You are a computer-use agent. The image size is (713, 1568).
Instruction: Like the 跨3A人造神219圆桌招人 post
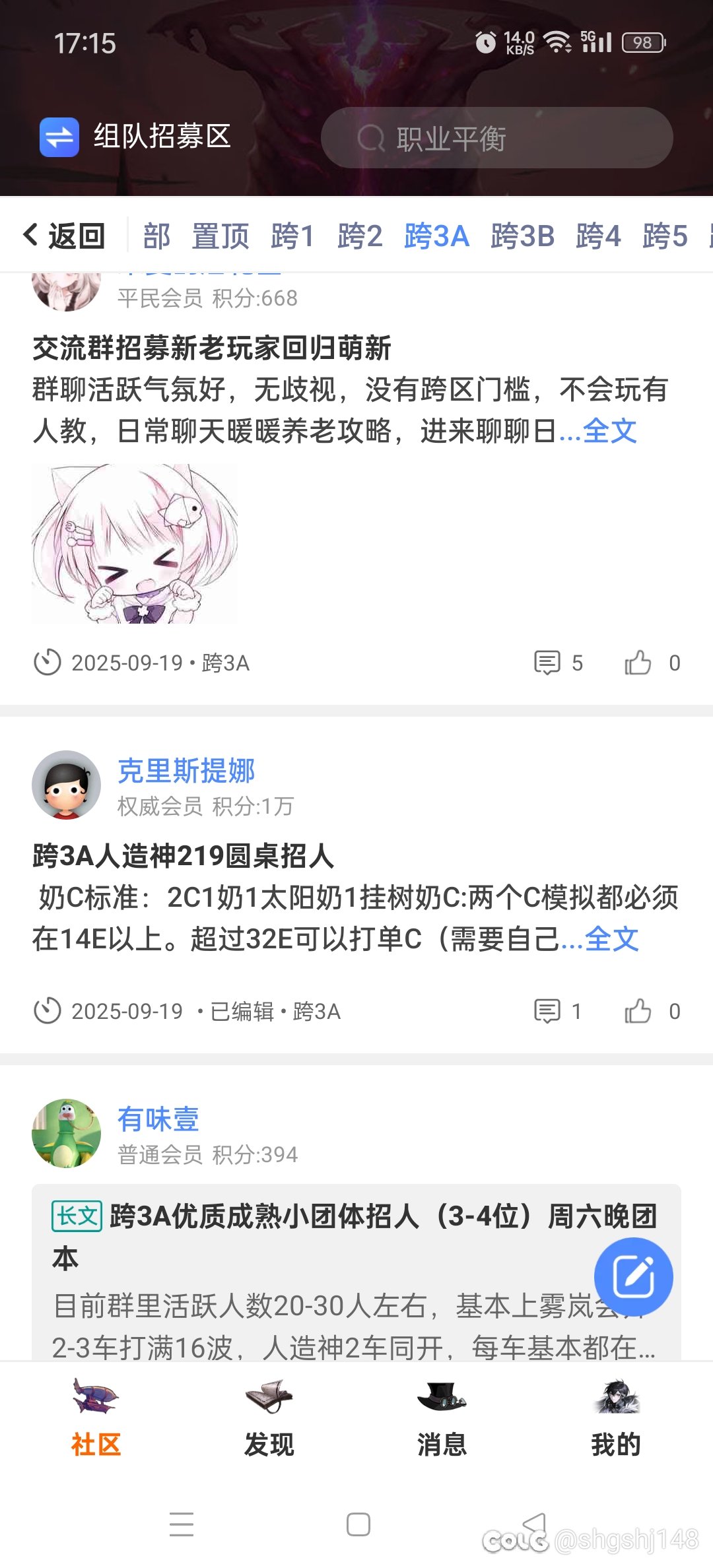point(652,1011)
